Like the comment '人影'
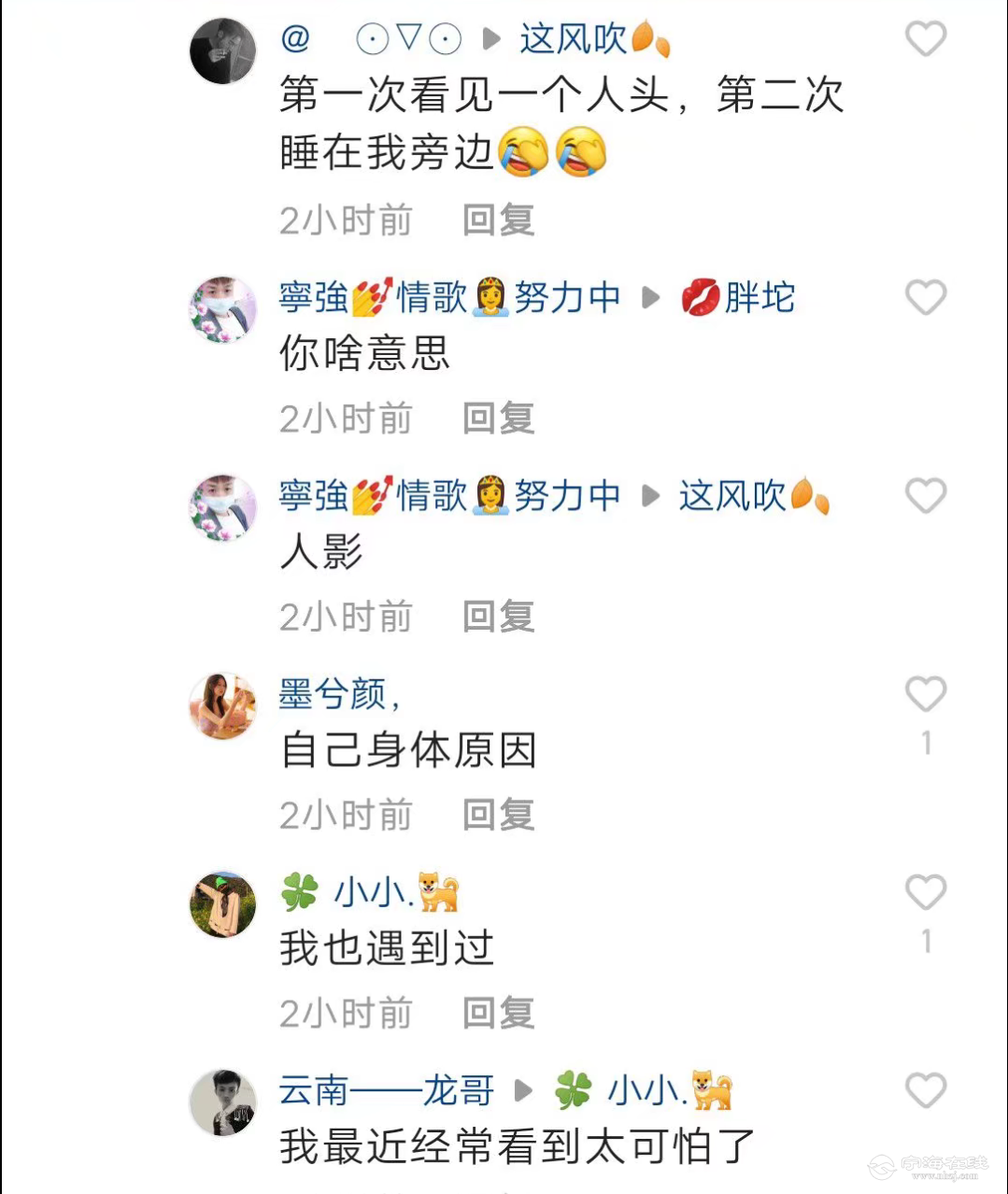The image size is (1008, 1194). point(926,496)
